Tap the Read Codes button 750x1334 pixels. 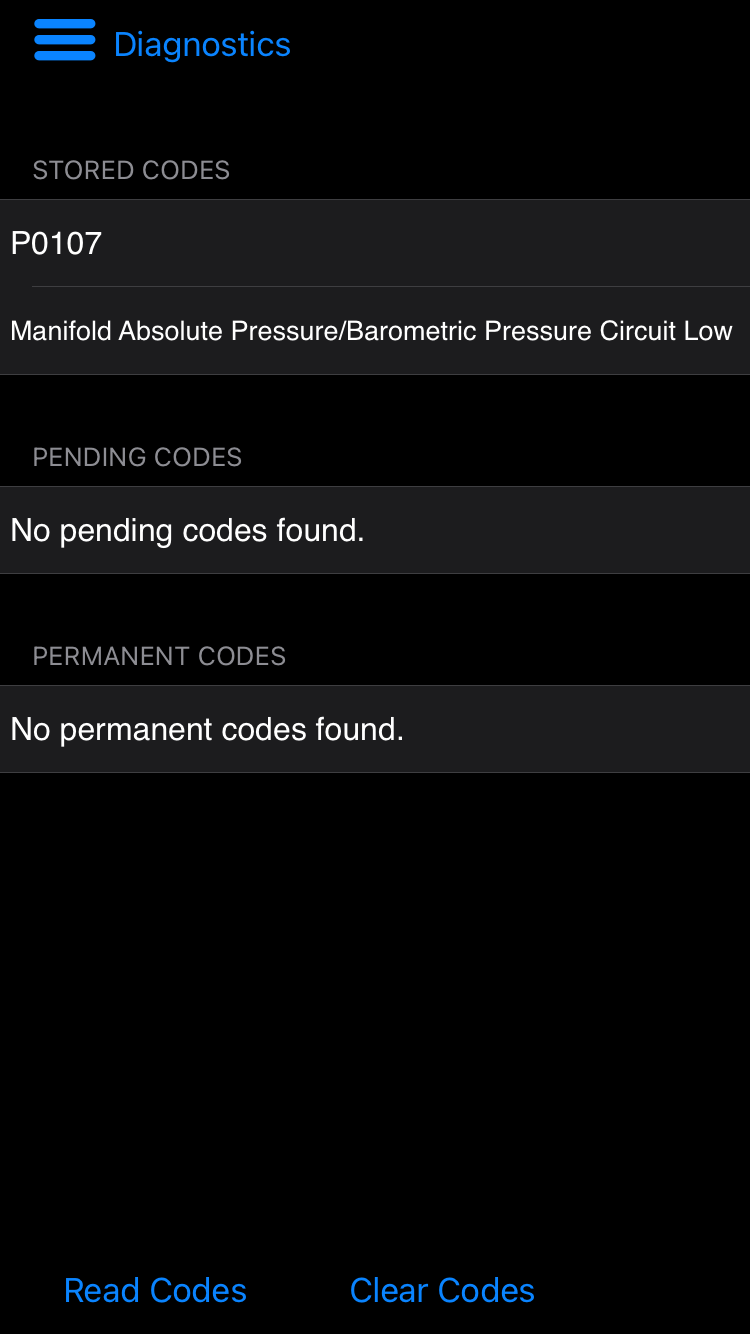pos(155,1290)
